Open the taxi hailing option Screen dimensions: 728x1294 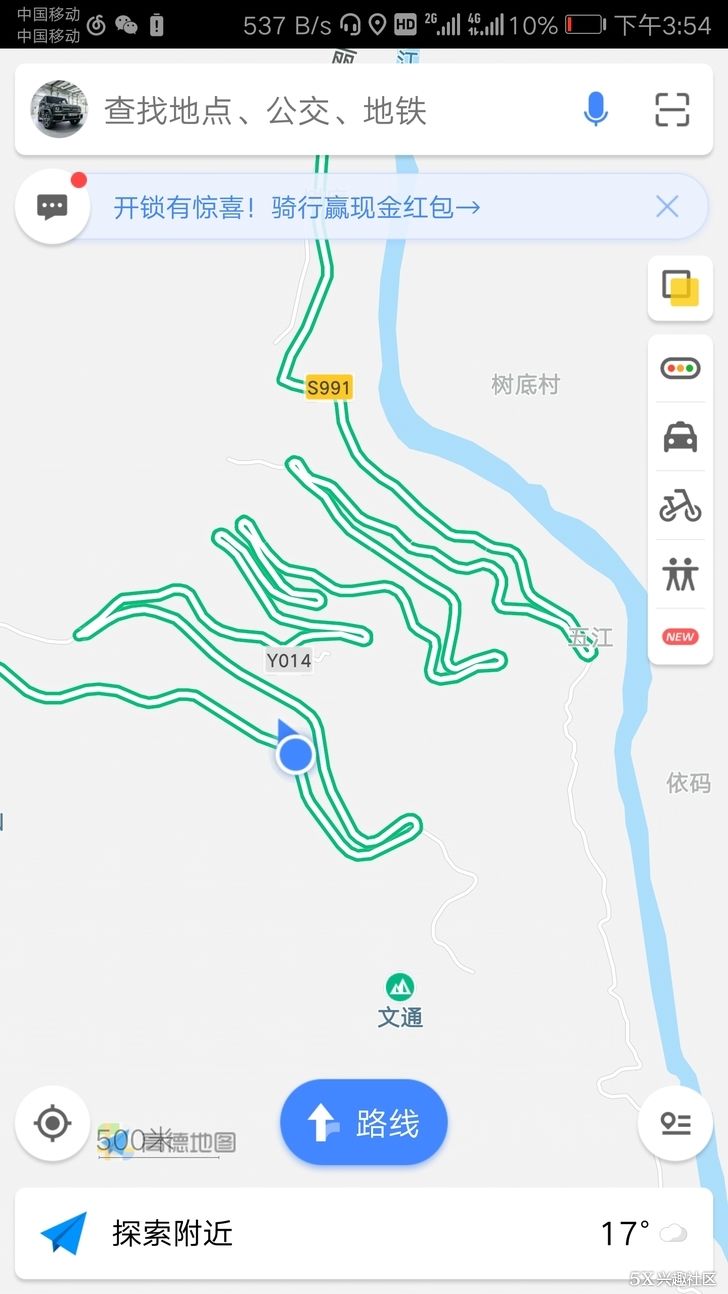[680, 437]
